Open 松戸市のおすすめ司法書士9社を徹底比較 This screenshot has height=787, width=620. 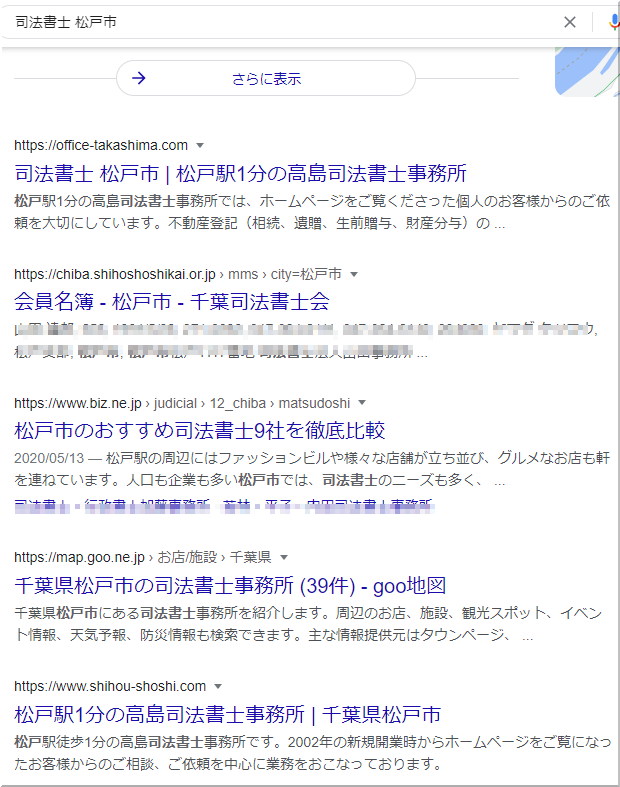(x=200, y=430)
